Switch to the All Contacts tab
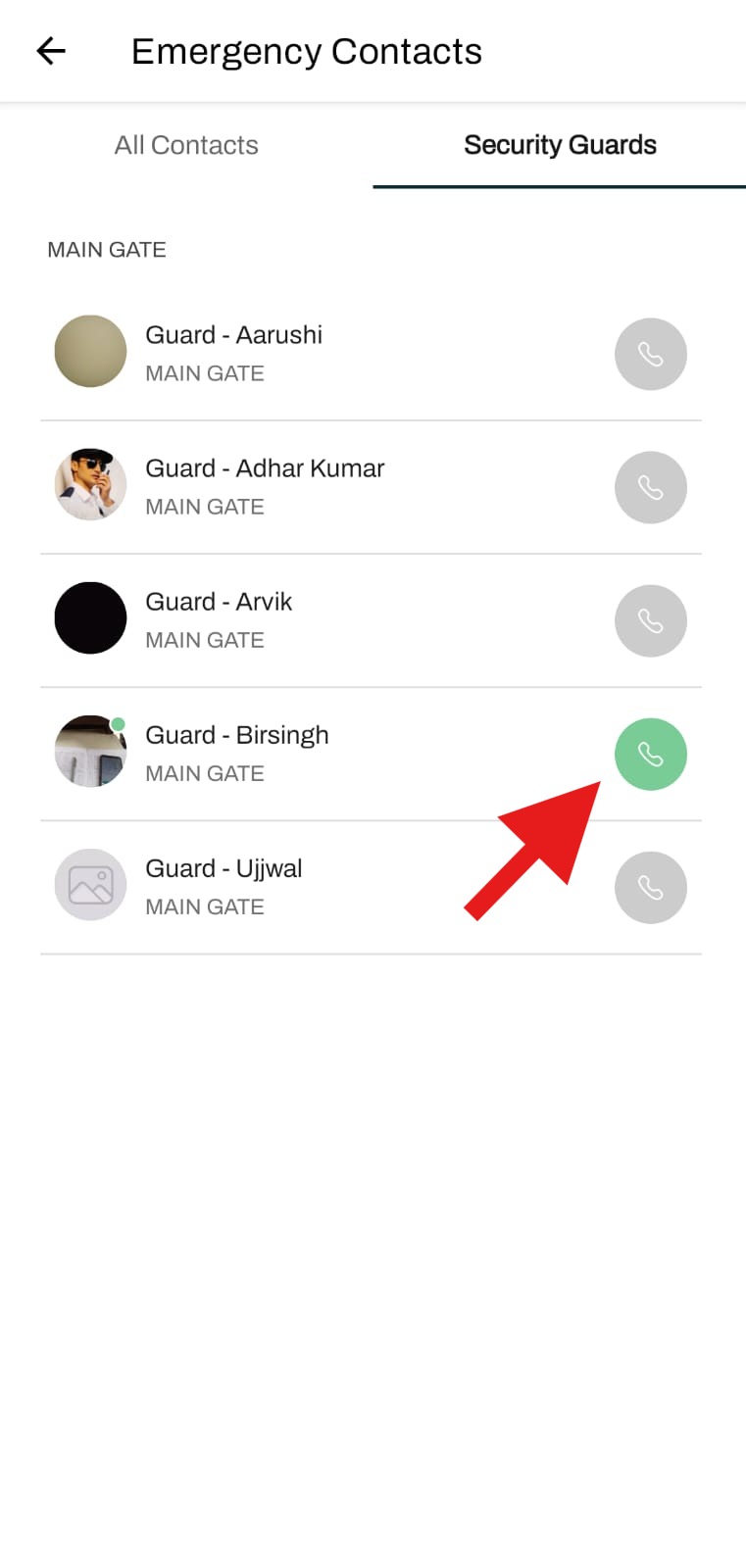Screen dimensions: 746x1568 186,145
